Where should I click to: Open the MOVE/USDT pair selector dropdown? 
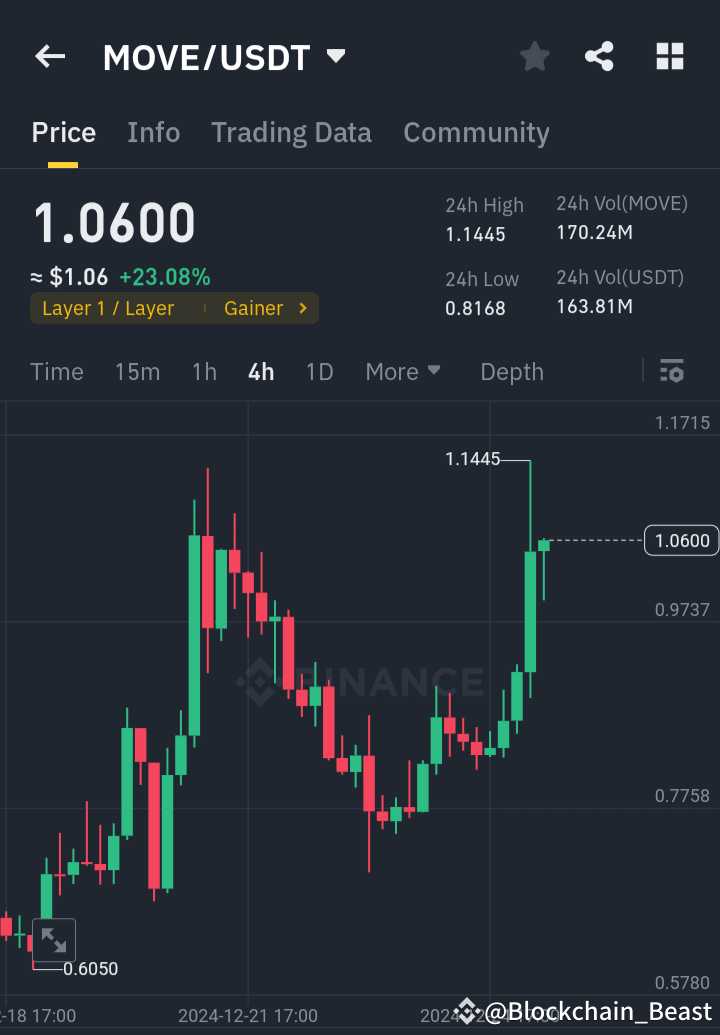(x=336, y=57)
